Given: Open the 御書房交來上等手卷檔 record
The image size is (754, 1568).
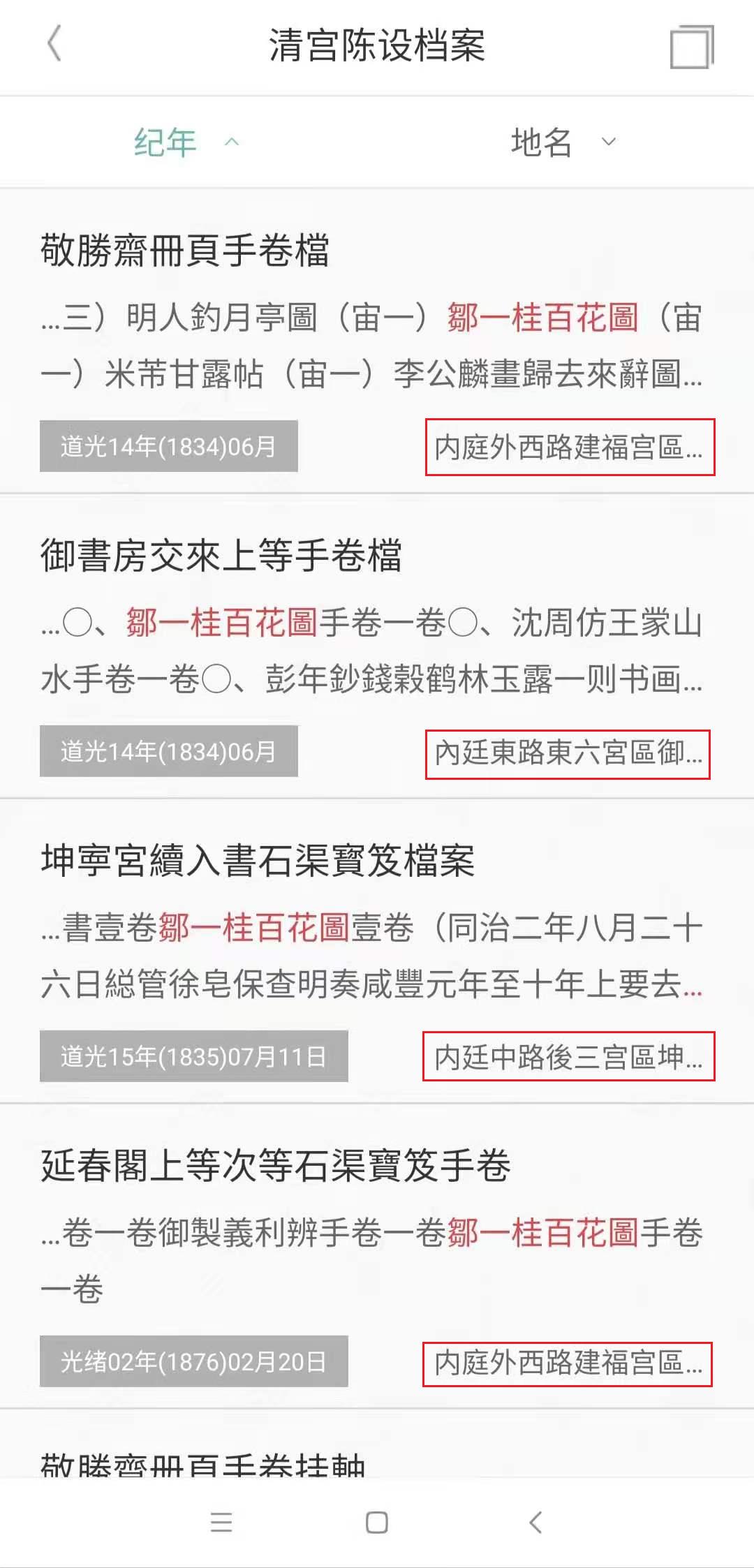Looking at the screenshot, I should click(377, 646).
